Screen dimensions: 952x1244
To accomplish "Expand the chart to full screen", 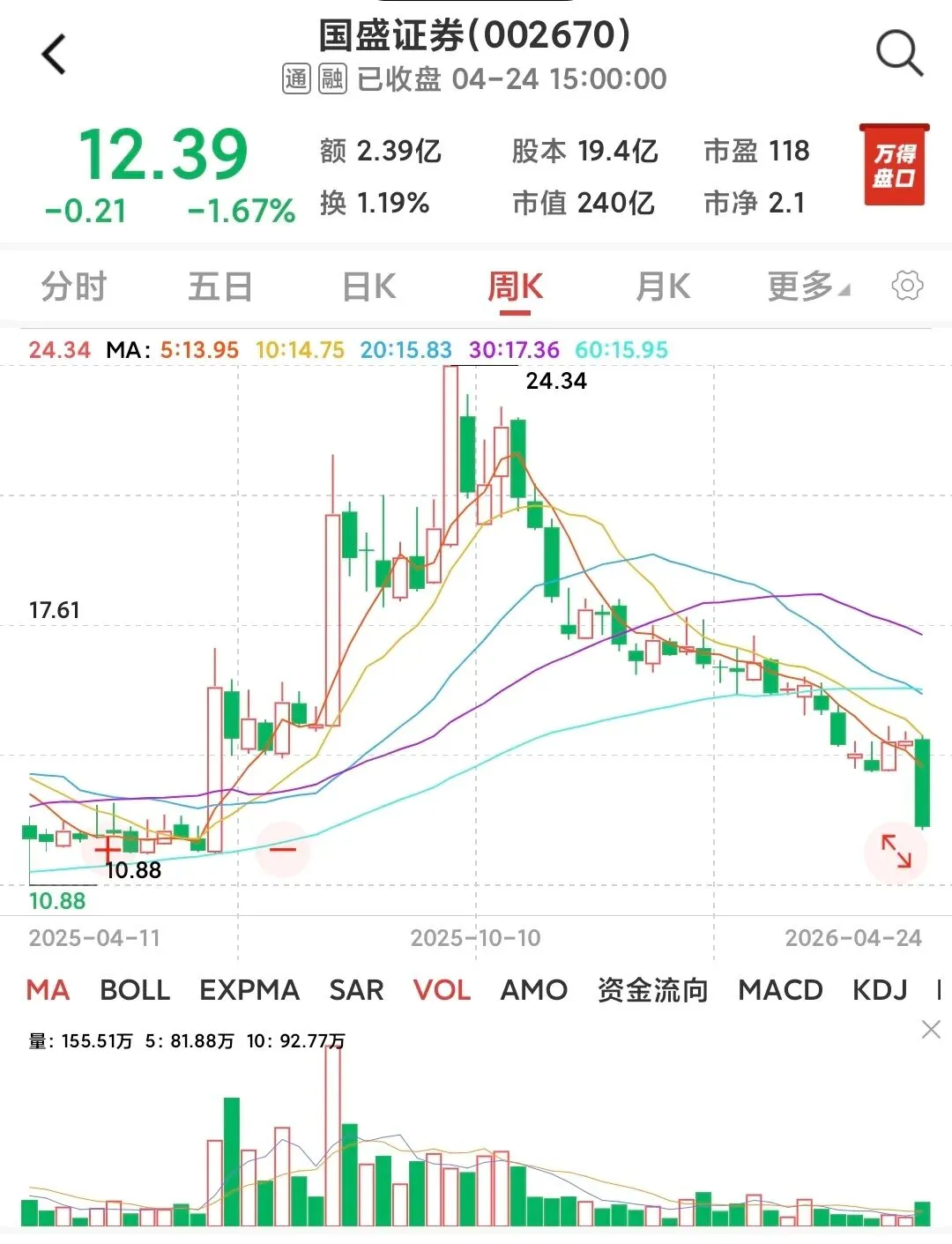I will [896, 851].
